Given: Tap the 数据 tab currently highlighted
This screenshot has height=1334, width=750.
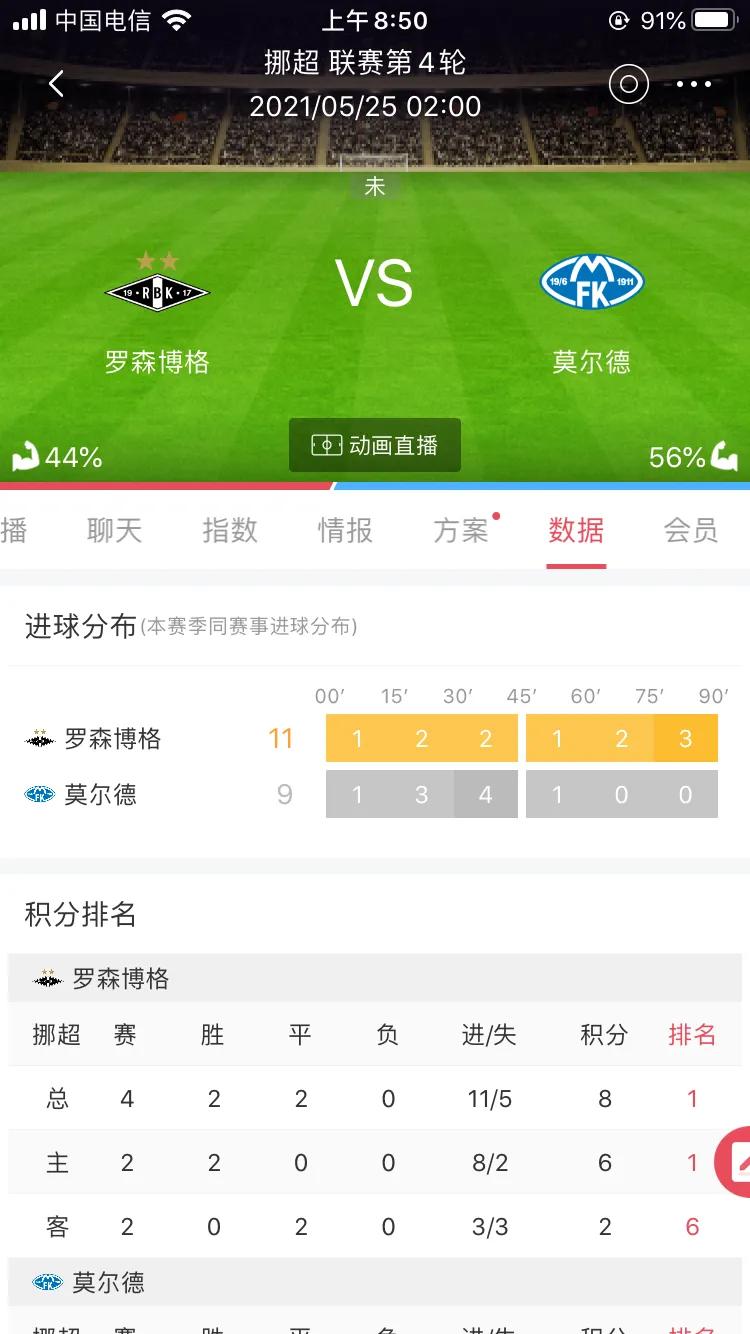Looking at the screenshot, I should point(576,531).
